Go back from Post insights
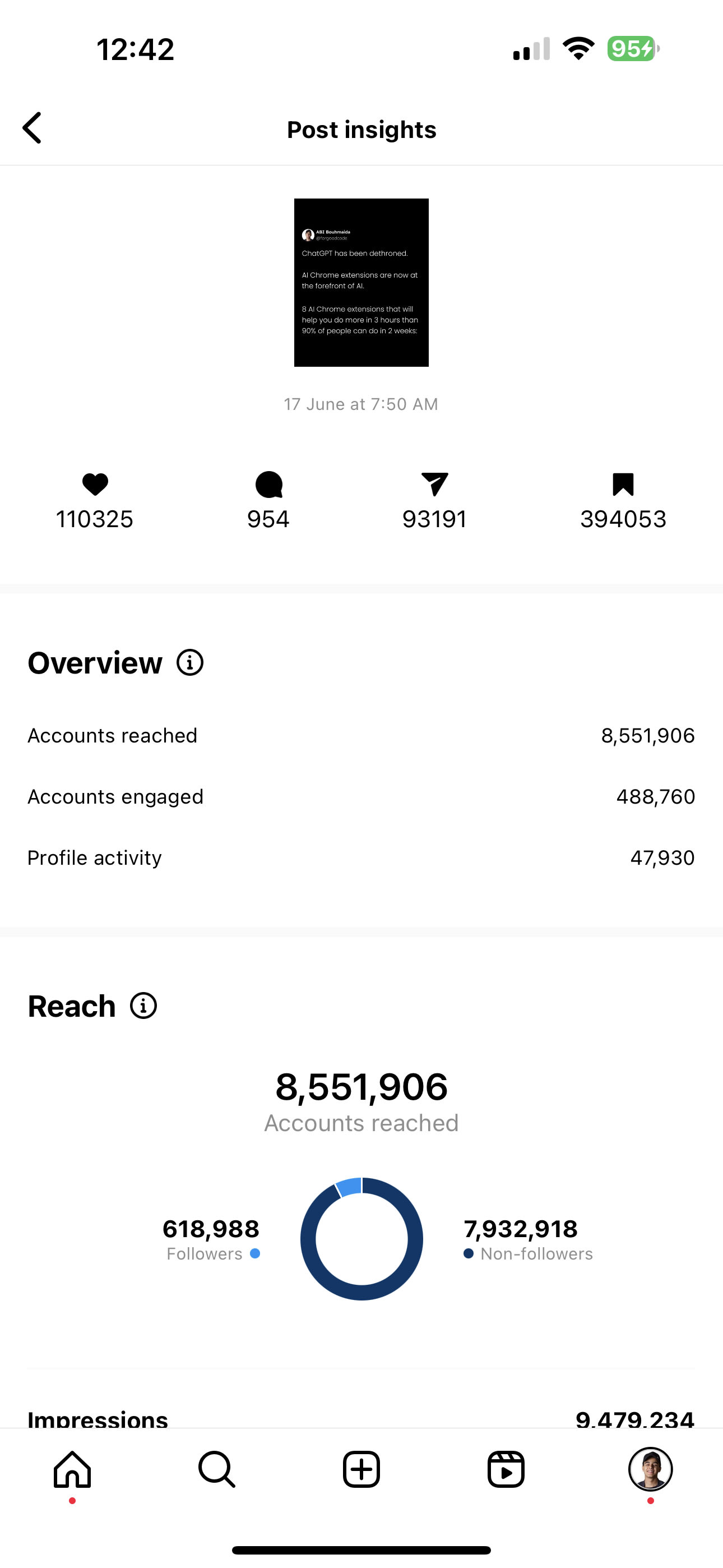 pyautogui.click(x=31, y=128)
